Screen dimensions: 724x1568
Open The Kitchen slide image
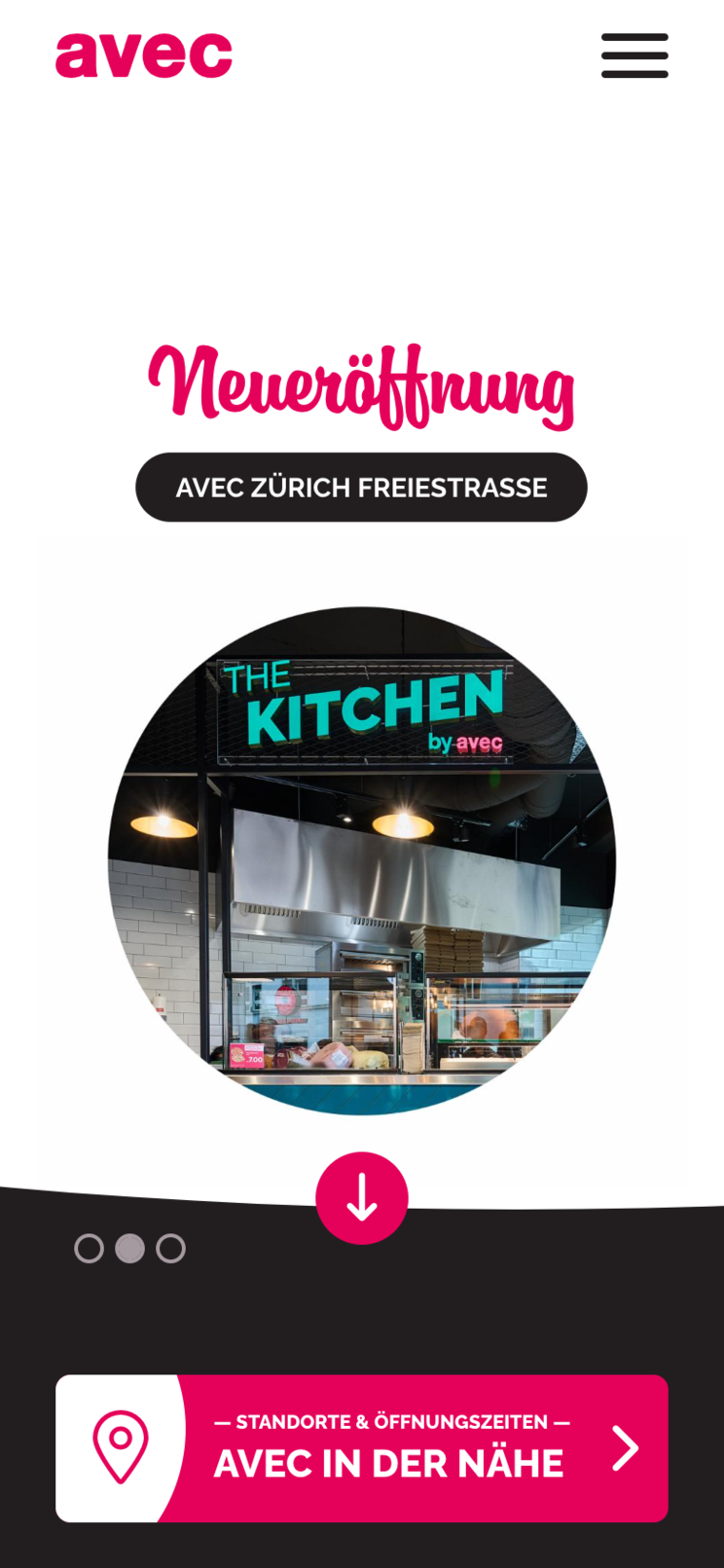[362, 861]
